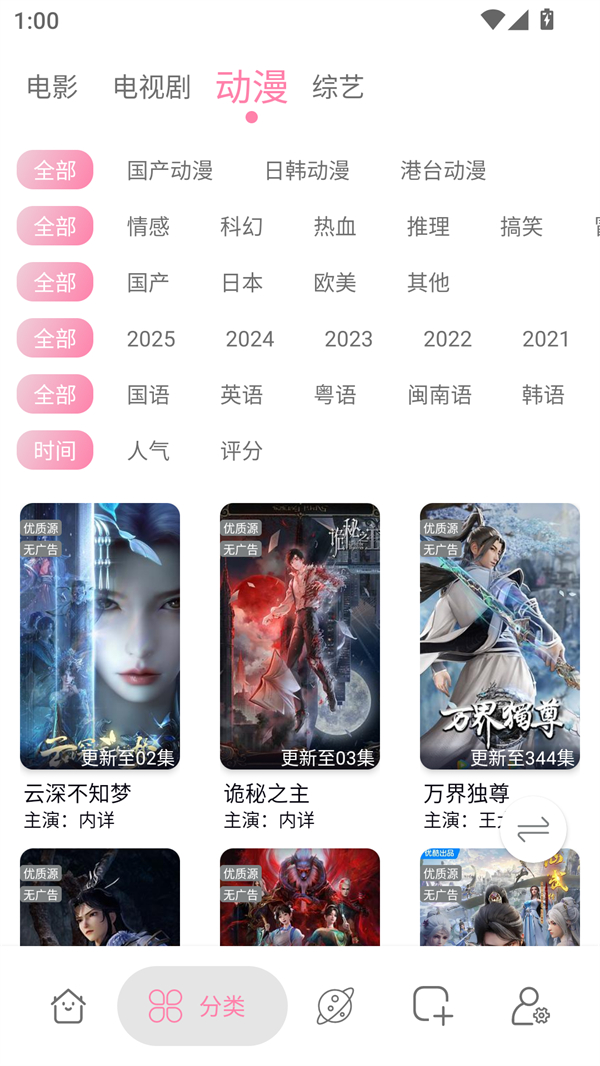Open the 综艺 tab
This screenshot has height=1066, width=600.
pyautogui.click(x=338, y=87)
